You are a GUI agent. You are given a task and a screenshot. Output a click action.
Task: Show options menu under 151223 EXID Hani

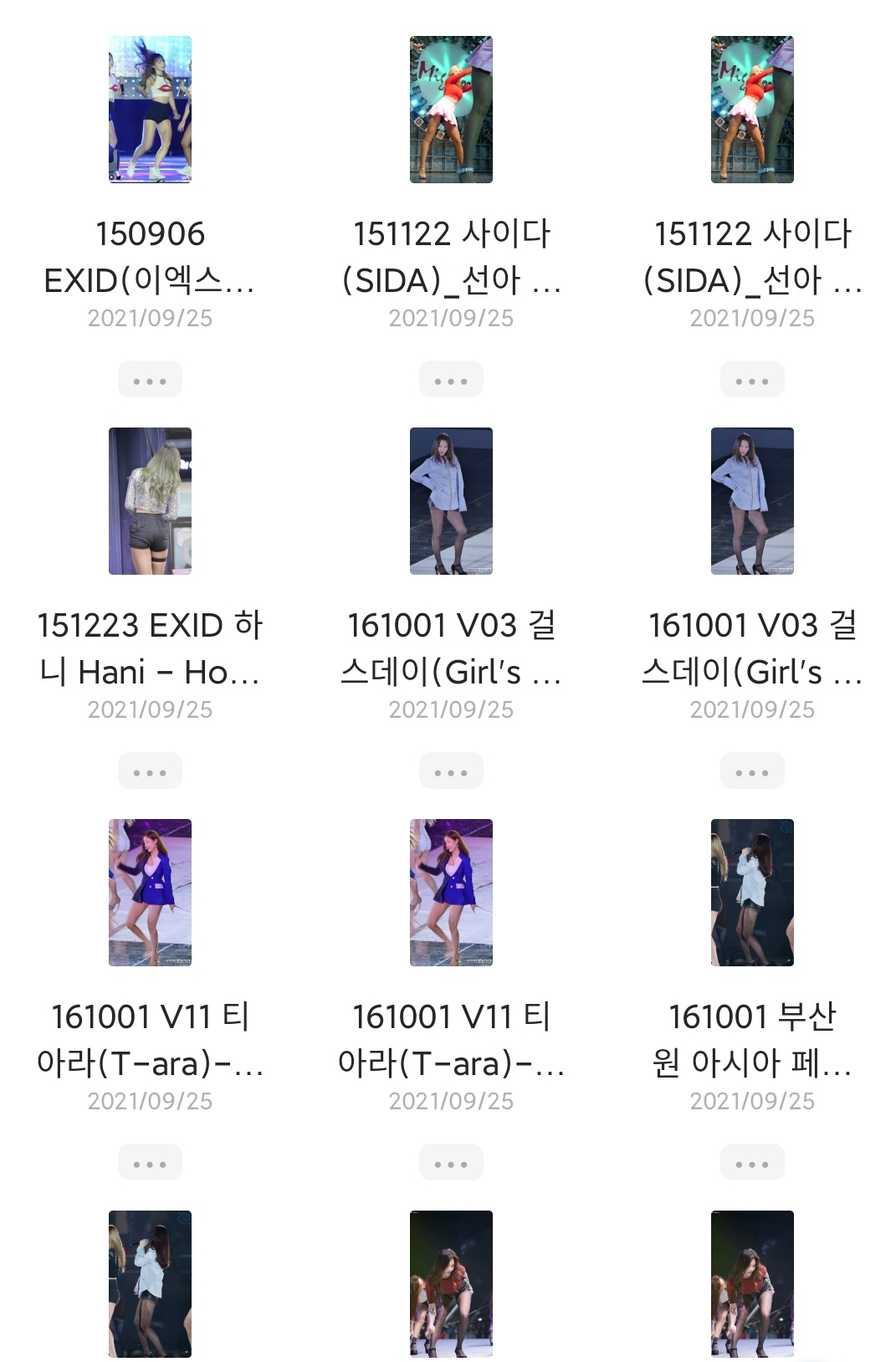tap(150, 772)
